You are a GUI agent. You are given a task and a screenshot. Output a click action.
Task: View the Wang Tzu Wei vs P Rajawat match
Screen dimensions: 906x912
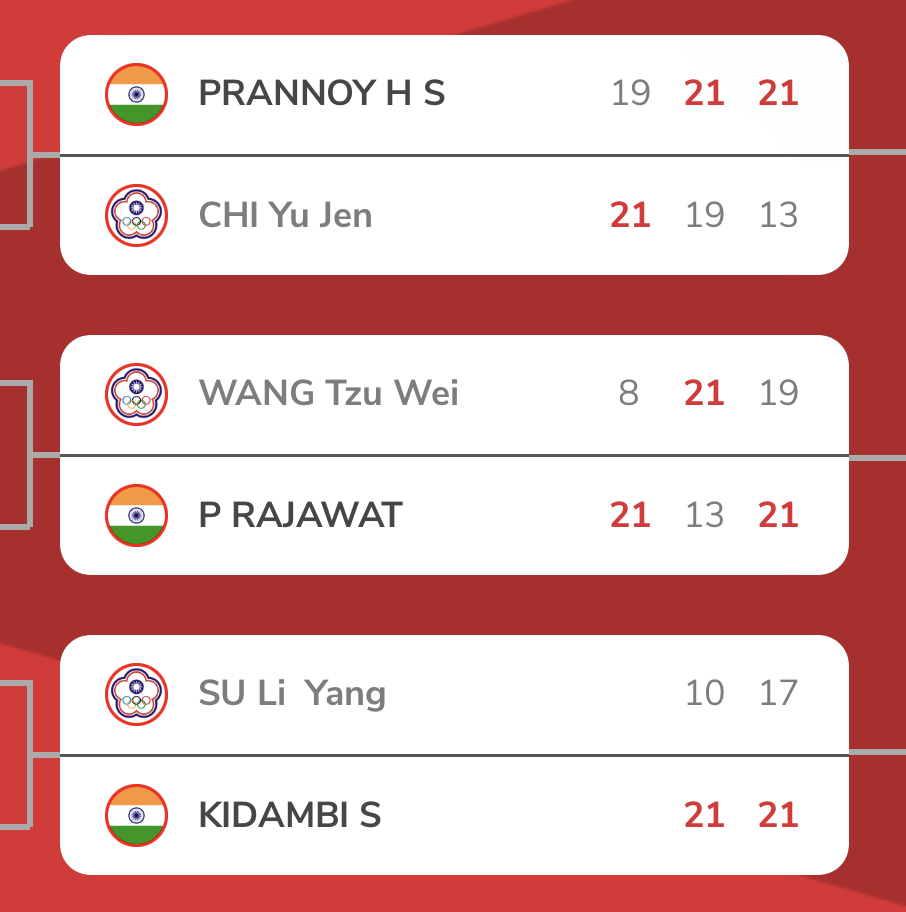pyautogui.click(x=454, y=455)
